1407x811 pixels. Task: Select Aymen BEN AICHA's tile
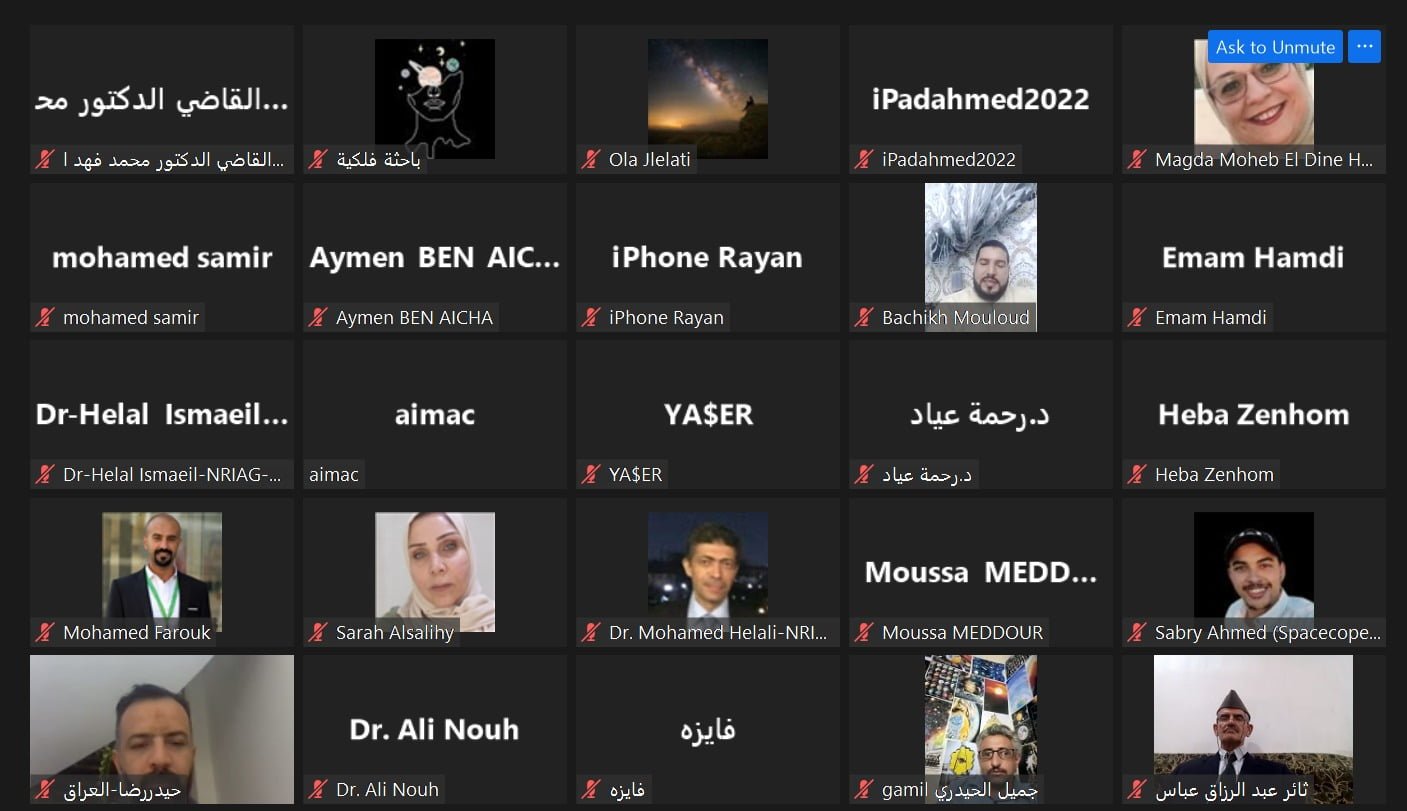[434, 257]
